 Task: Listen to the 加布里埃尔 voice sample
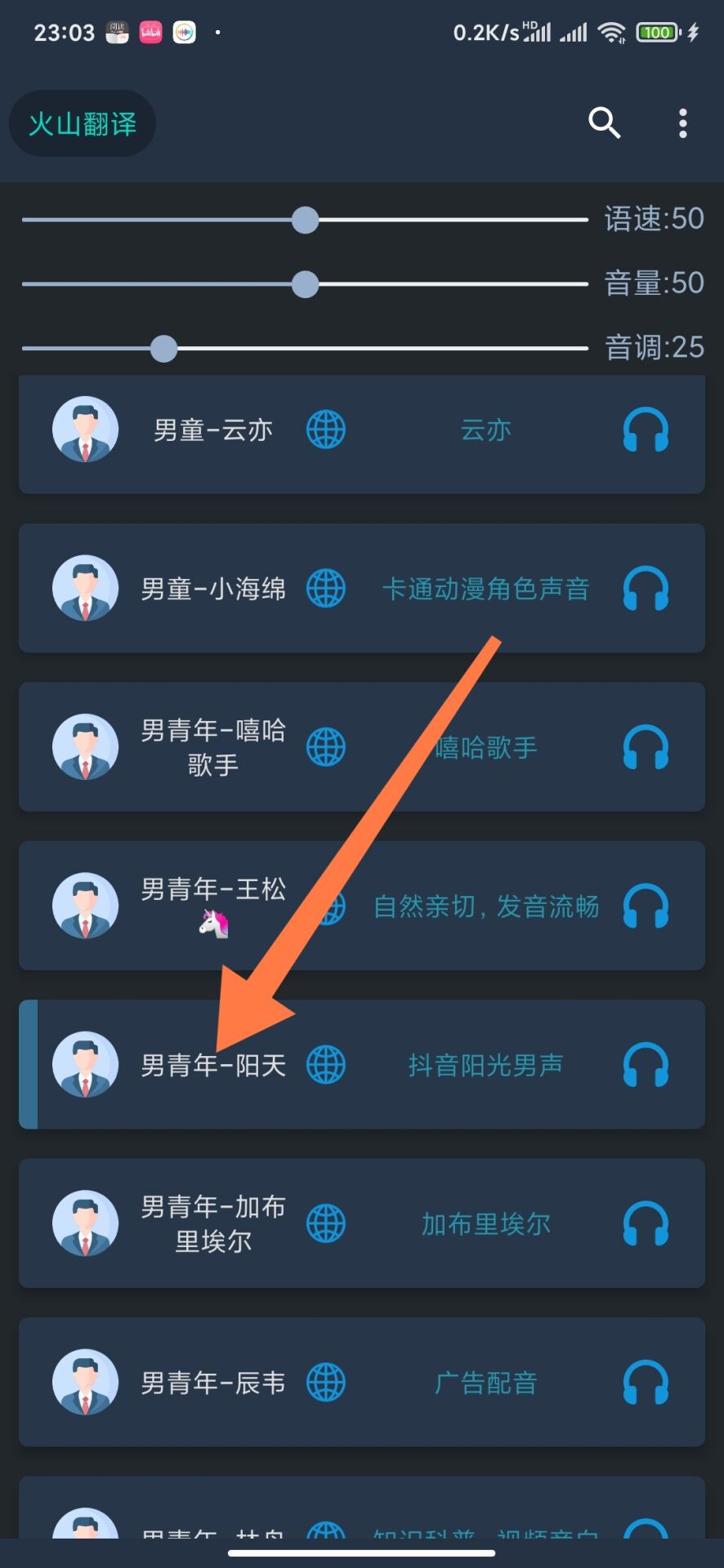[x=646, y=1223]
